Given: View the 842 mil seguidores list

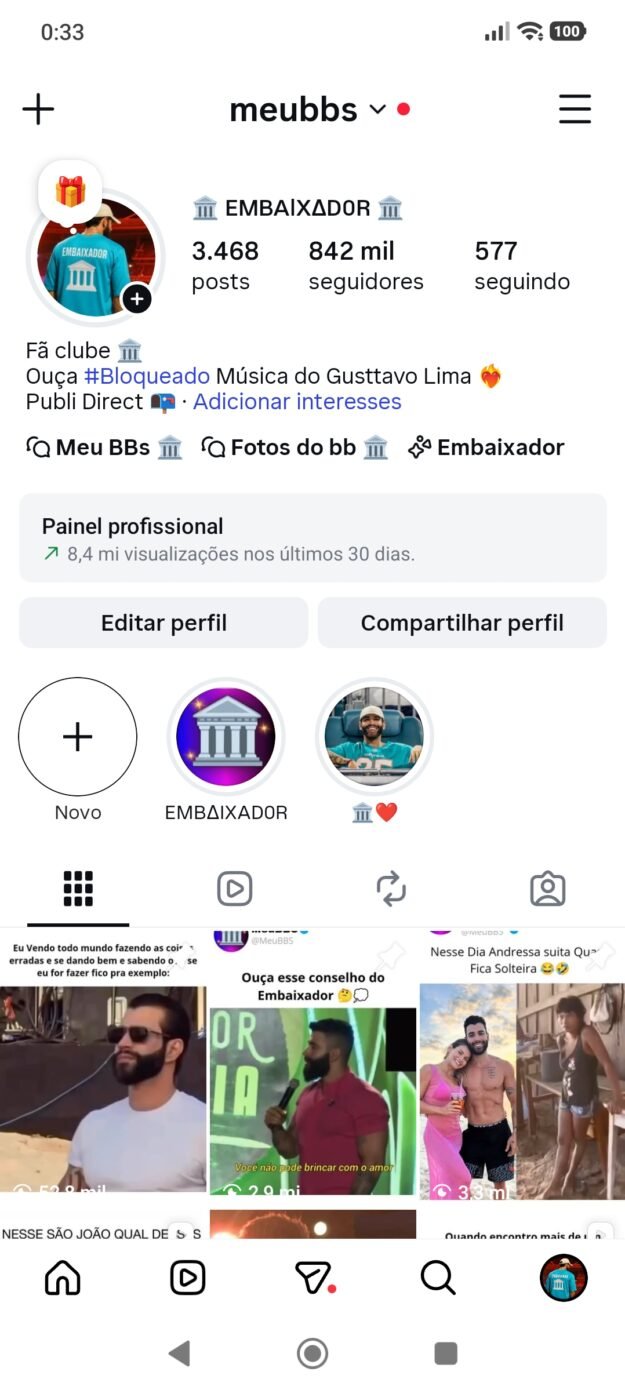Looking at the screenshot, I should click(365, 265).
